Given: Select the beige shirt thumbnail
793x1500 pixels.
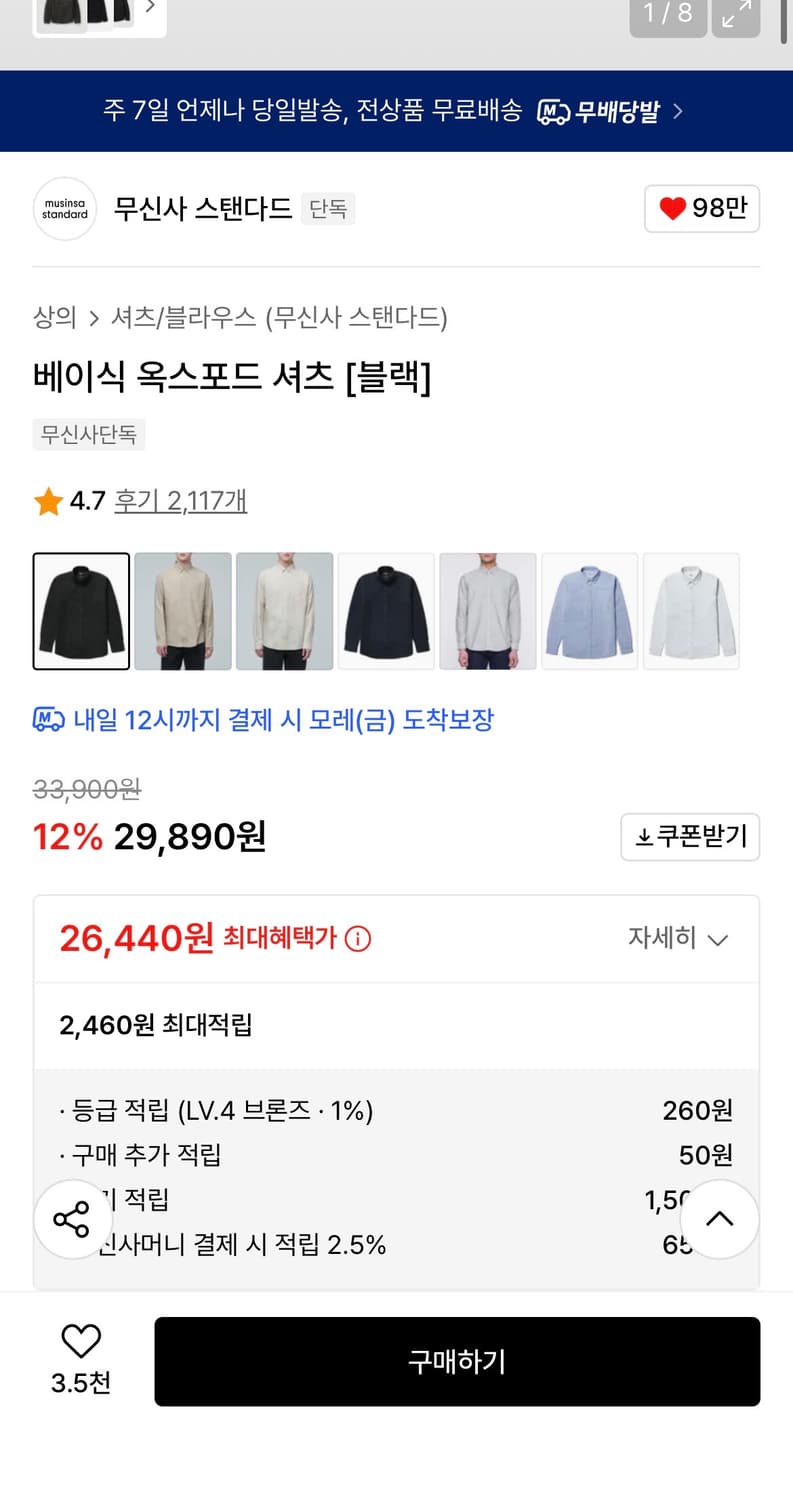Looking at the screenshot, I should click(x=182, y=611).
